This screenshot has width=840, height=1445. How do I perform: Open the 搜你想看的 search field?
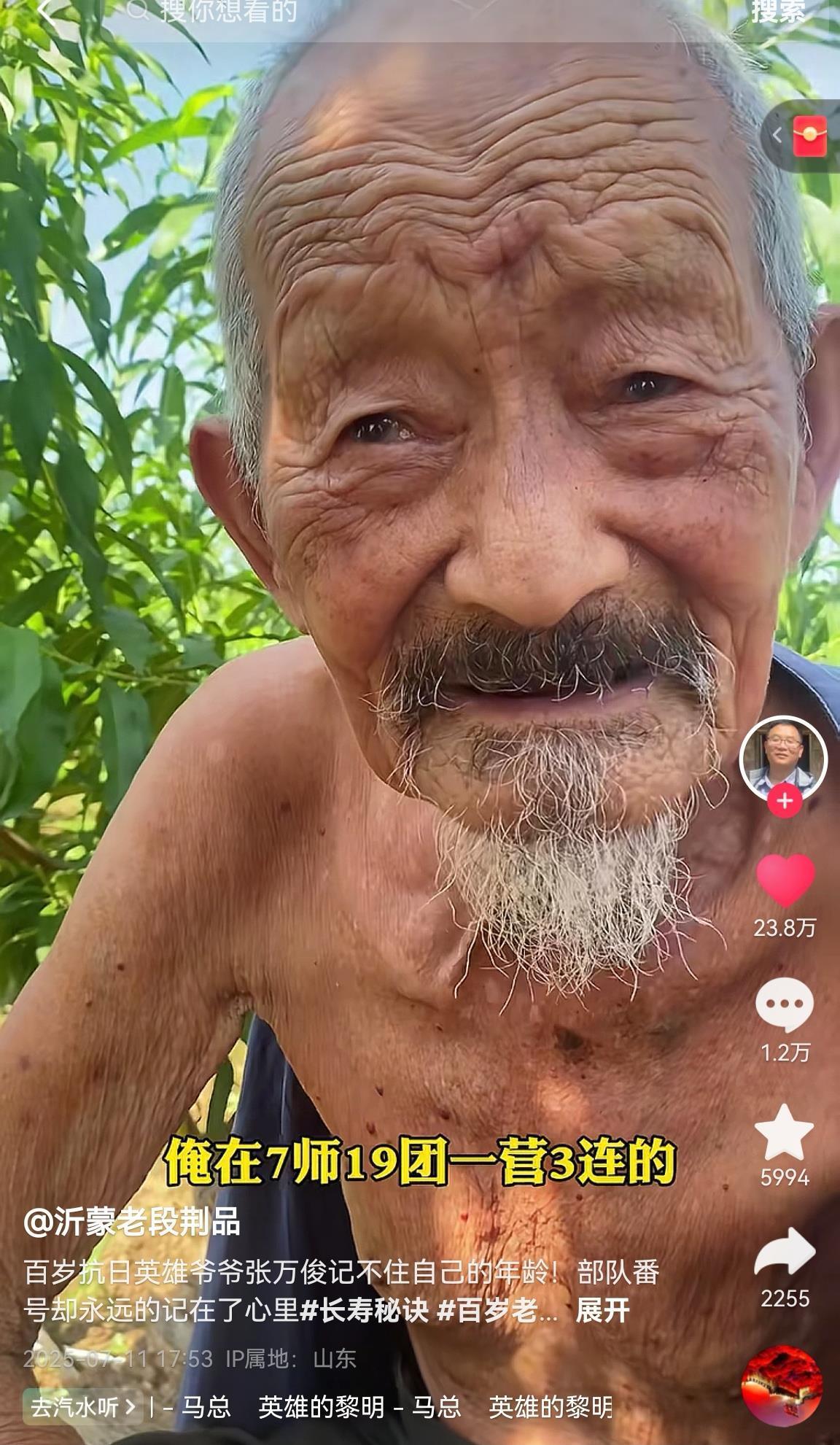coord(227,10)
